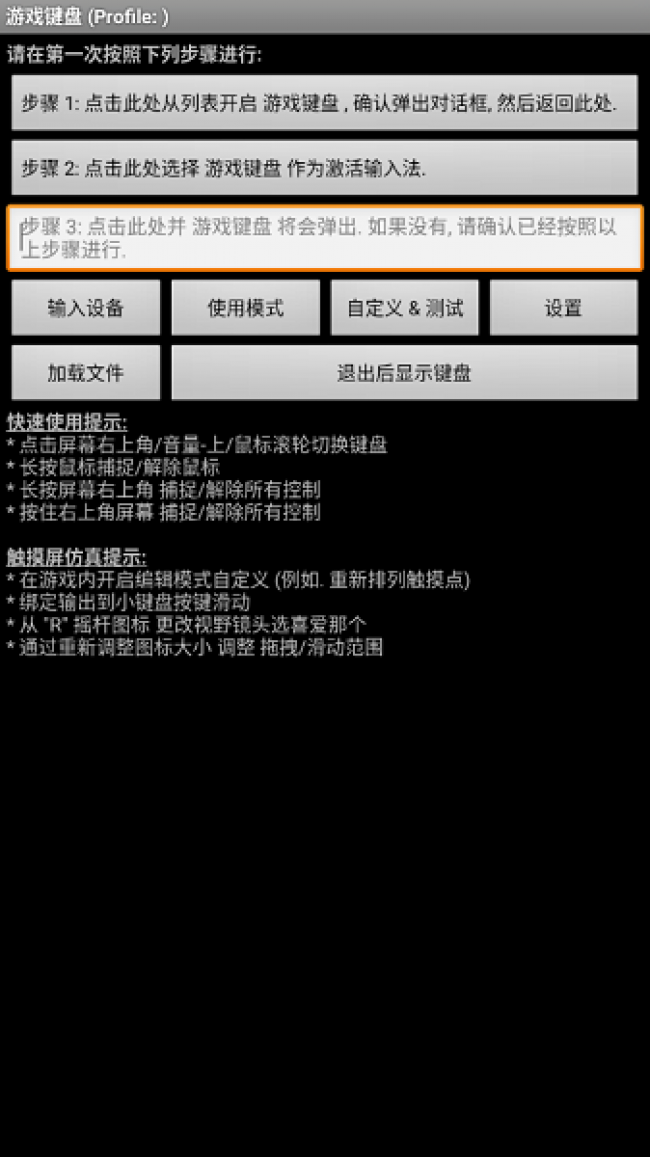Focus the 步骤 3 text field
Viewport: 650px width, 1157px height.
pos(324,238)
